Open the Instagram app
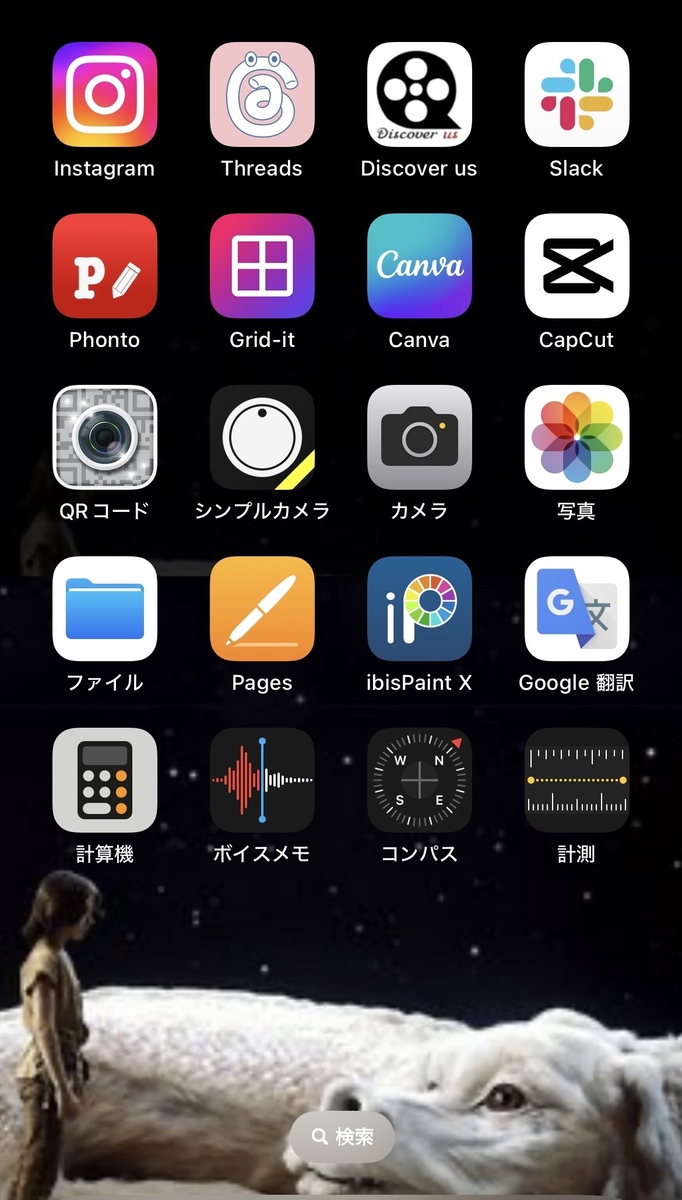The image size is (682, 1200). click(x=105, y=95)
